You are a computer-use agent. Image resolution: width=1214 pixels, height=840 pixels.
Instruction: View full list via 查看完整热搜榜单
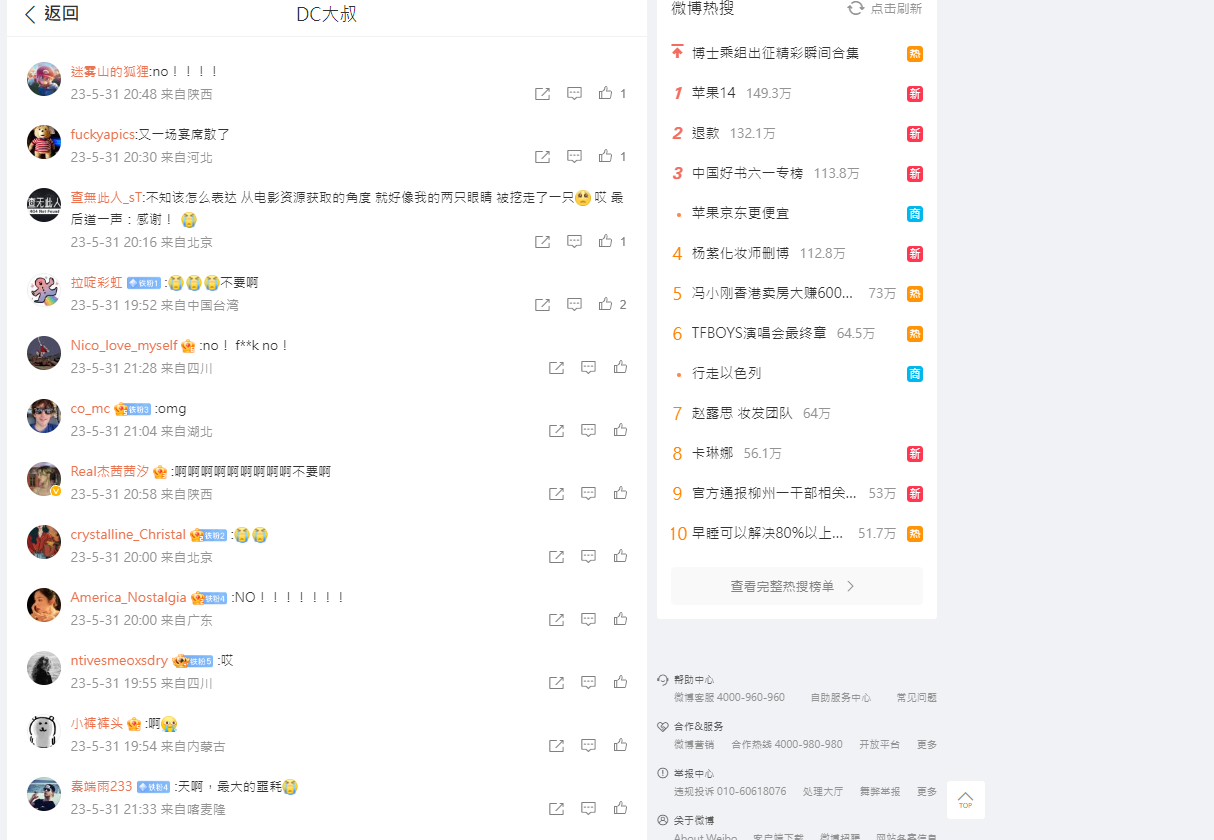coord(796,586)
